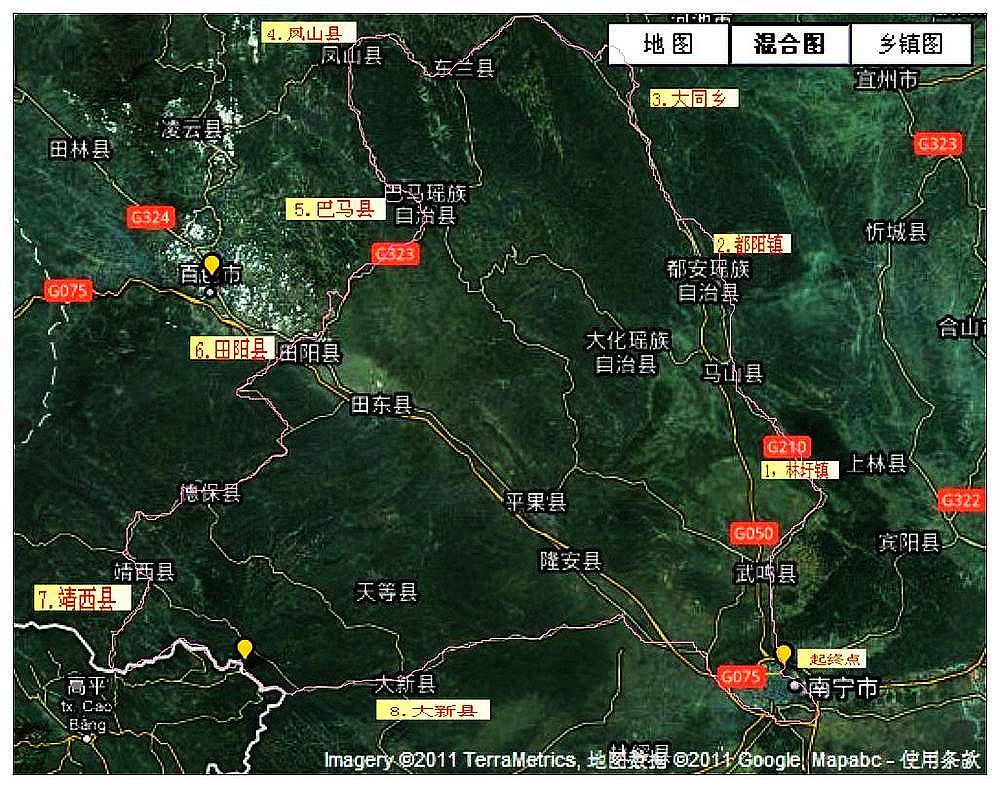This screenshot has width=1000, height=788.
Task: Tap the yellow marker at 百色市
Action: pos(211,265)
